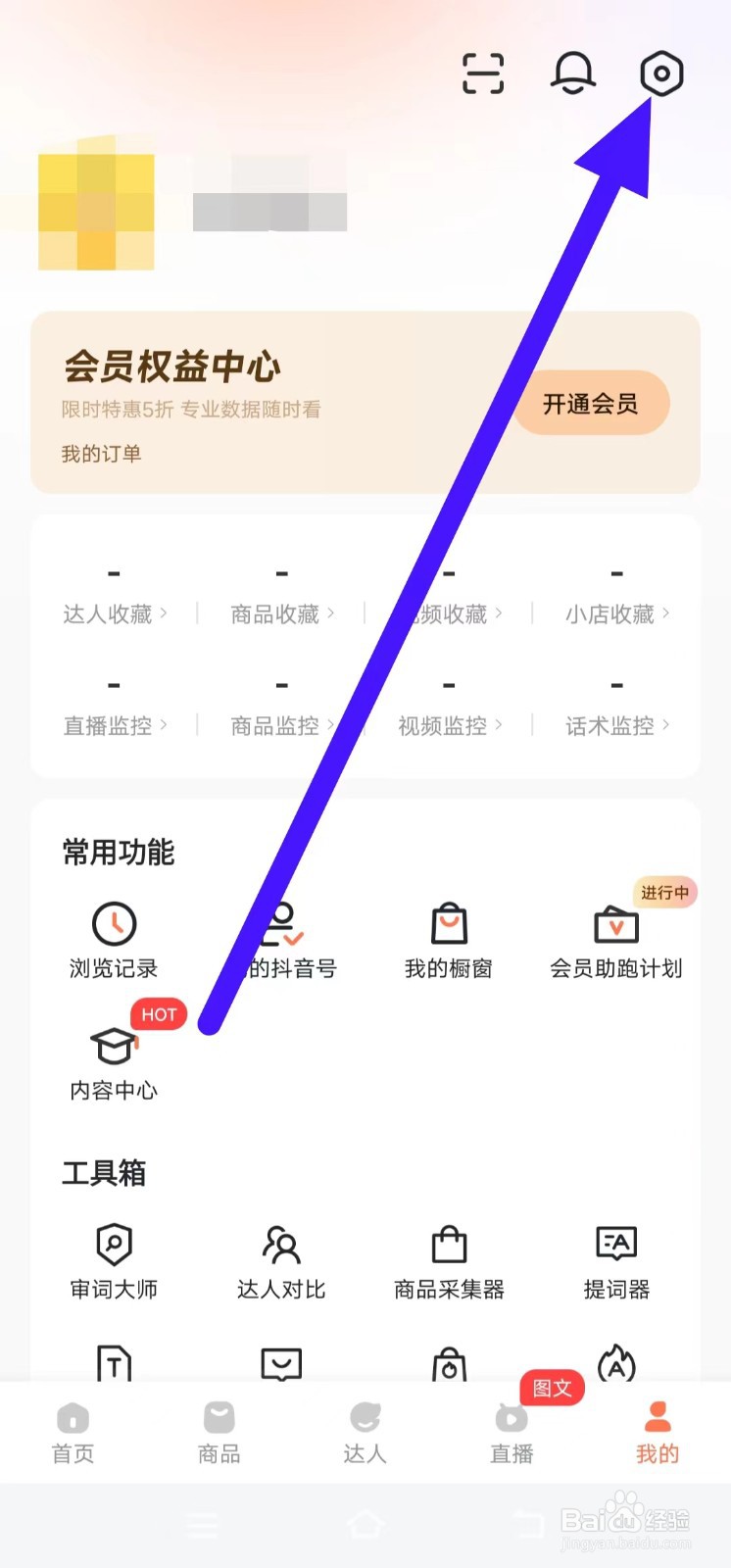This screenshot has width=731, height=1568.
Task: Click the blurred profile avatar
Action: (95, 208)
